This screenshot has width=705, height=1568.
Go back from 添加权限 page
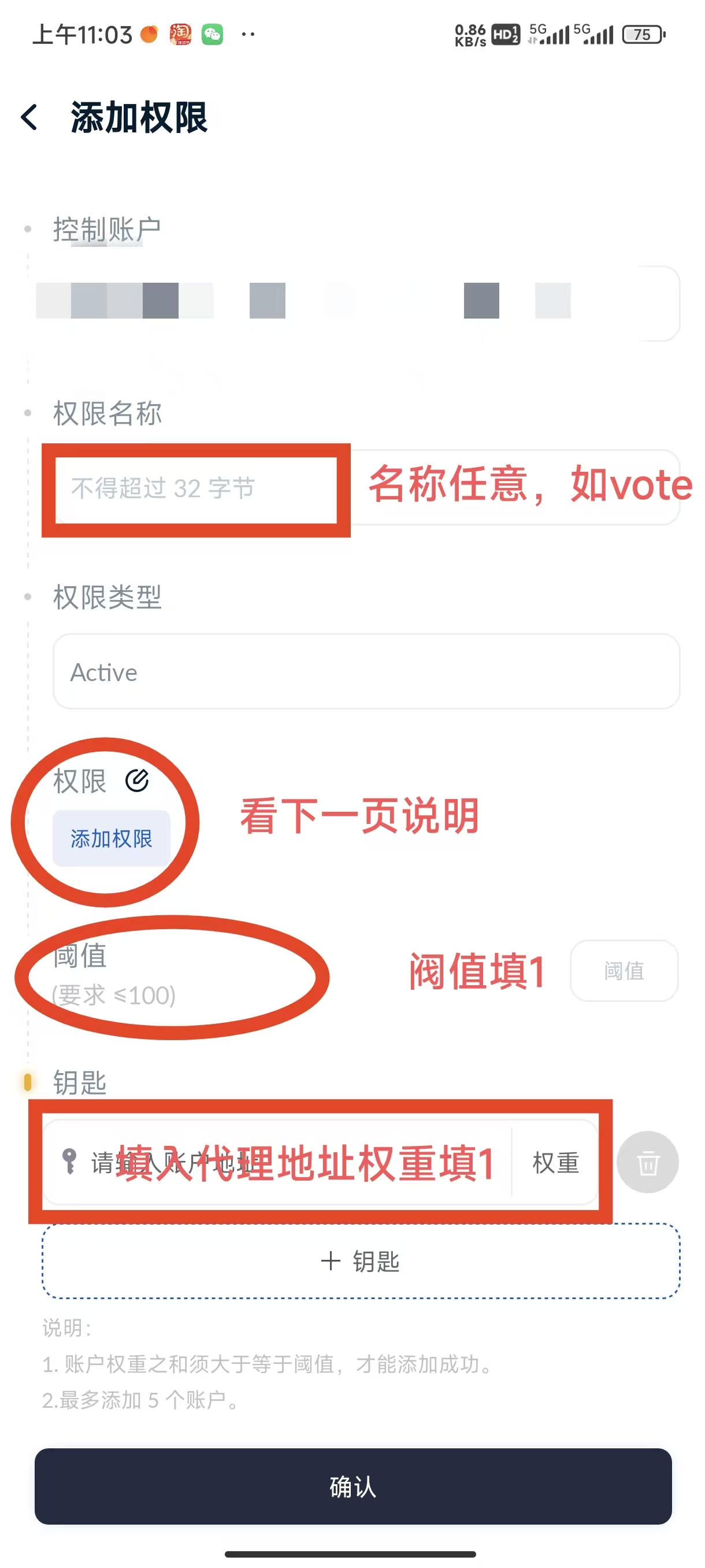point(29,117)
